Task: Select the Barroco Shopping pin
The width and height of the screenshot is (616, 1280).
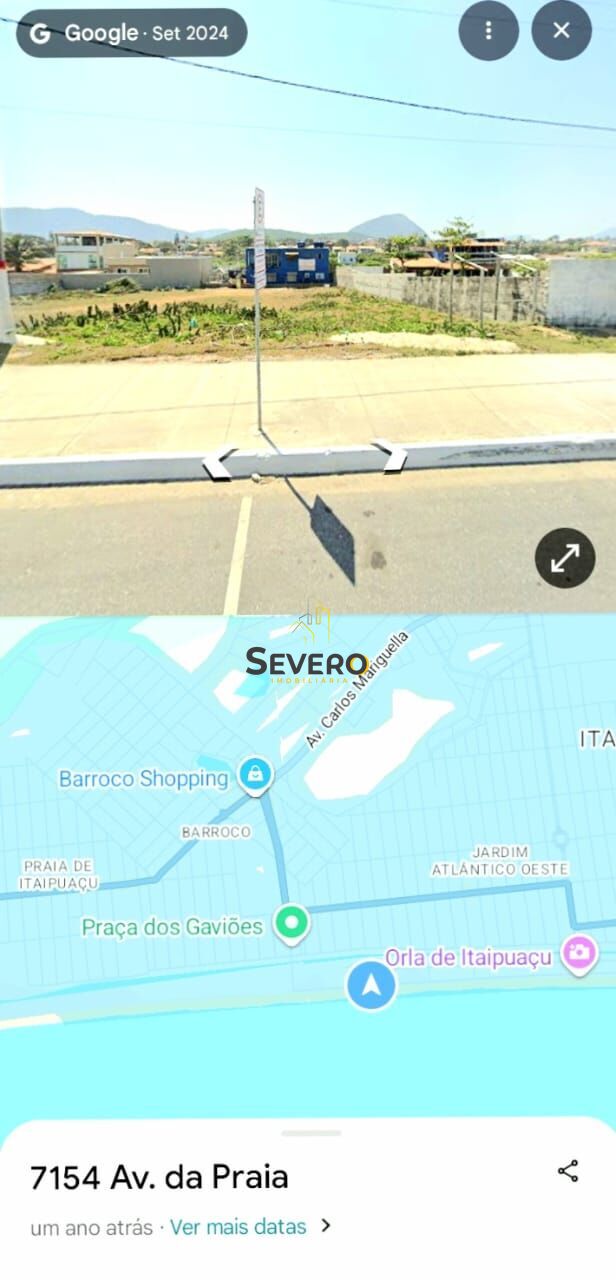Action: (x=256, y=775)
